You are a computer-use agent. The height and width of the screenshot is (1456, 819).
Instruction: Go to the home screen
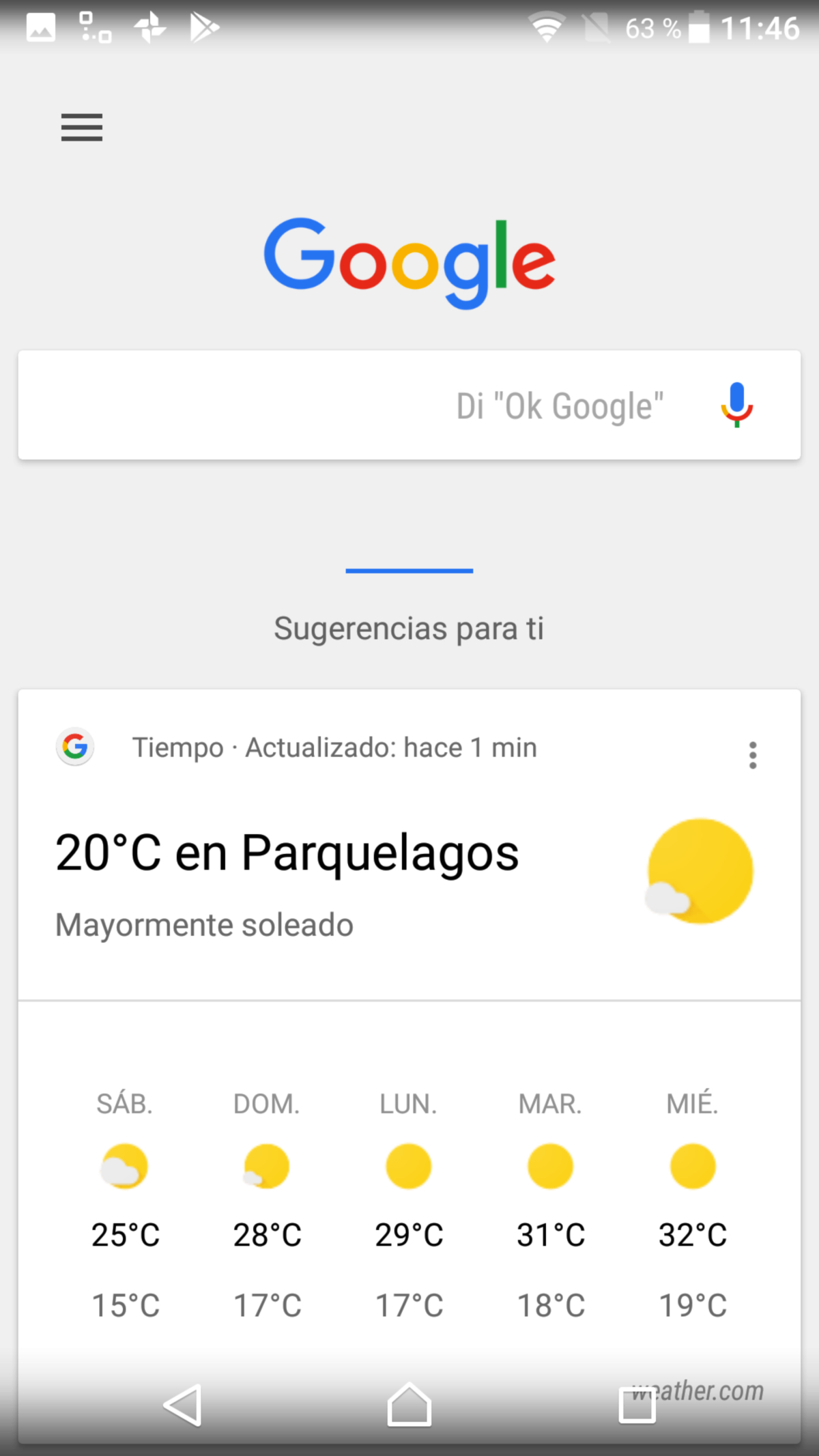coord(409,1406)
